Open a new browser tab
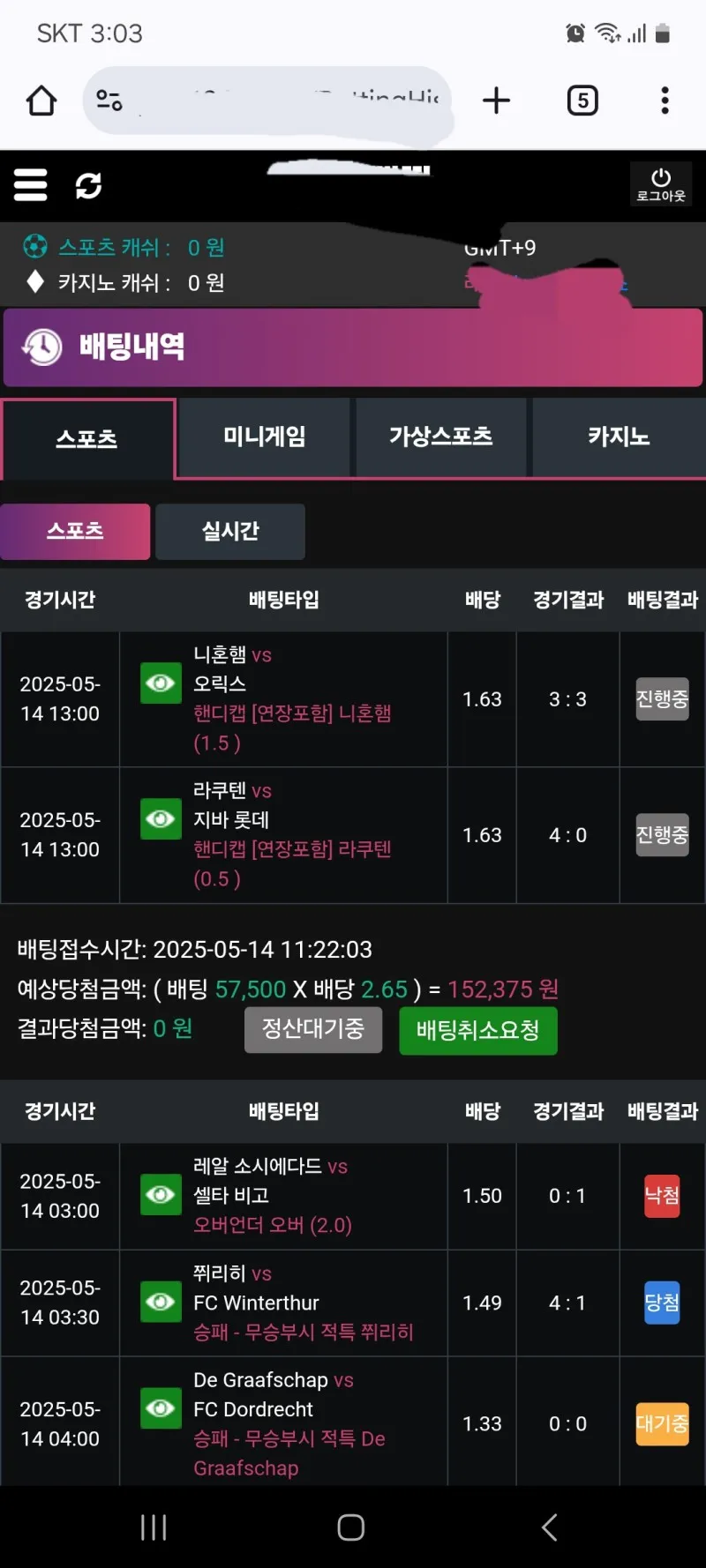706x1568 pixels. point(496,101)
